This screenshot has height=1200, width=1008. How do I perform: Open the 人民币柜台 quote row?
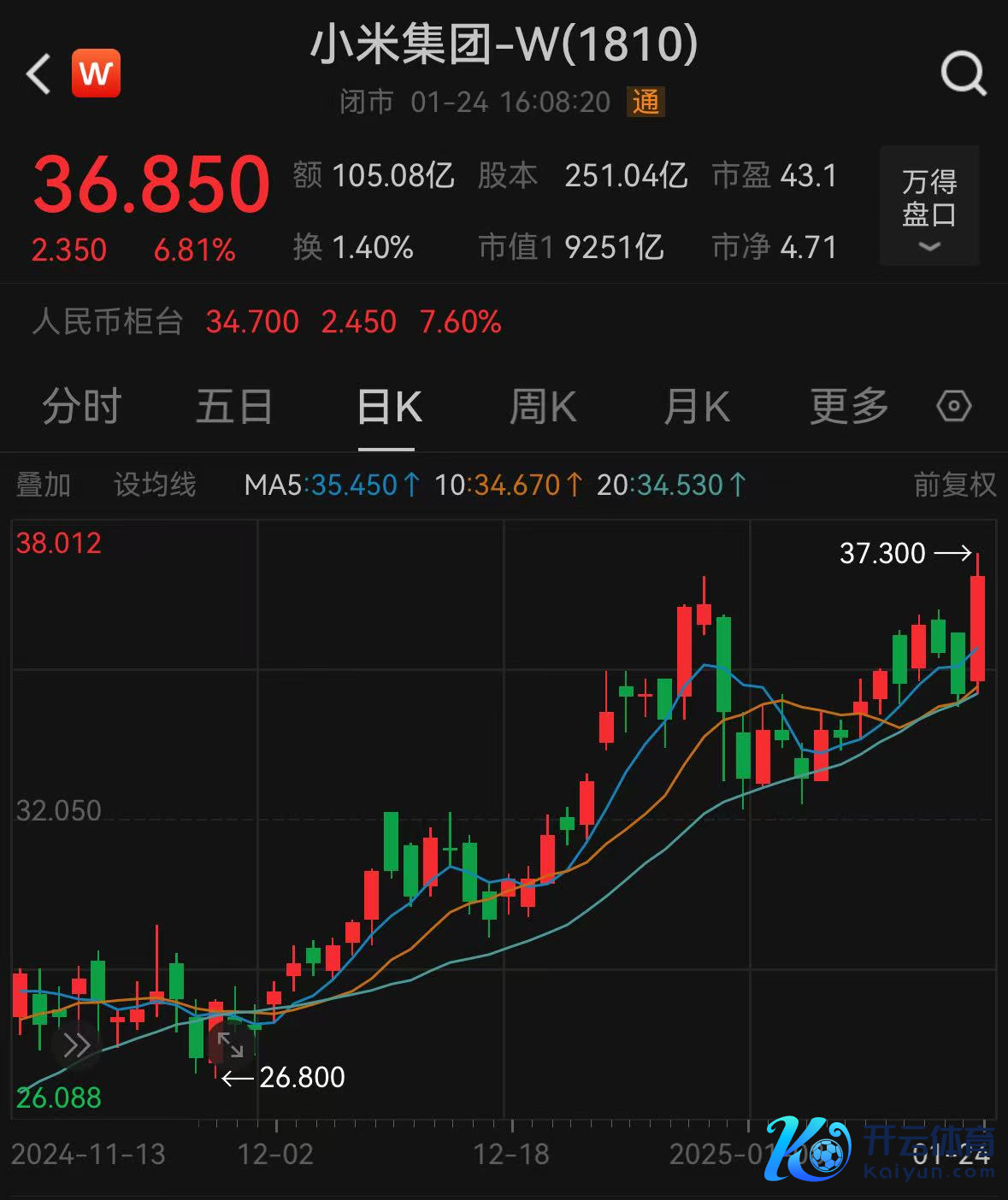click(x=266, y=322)
